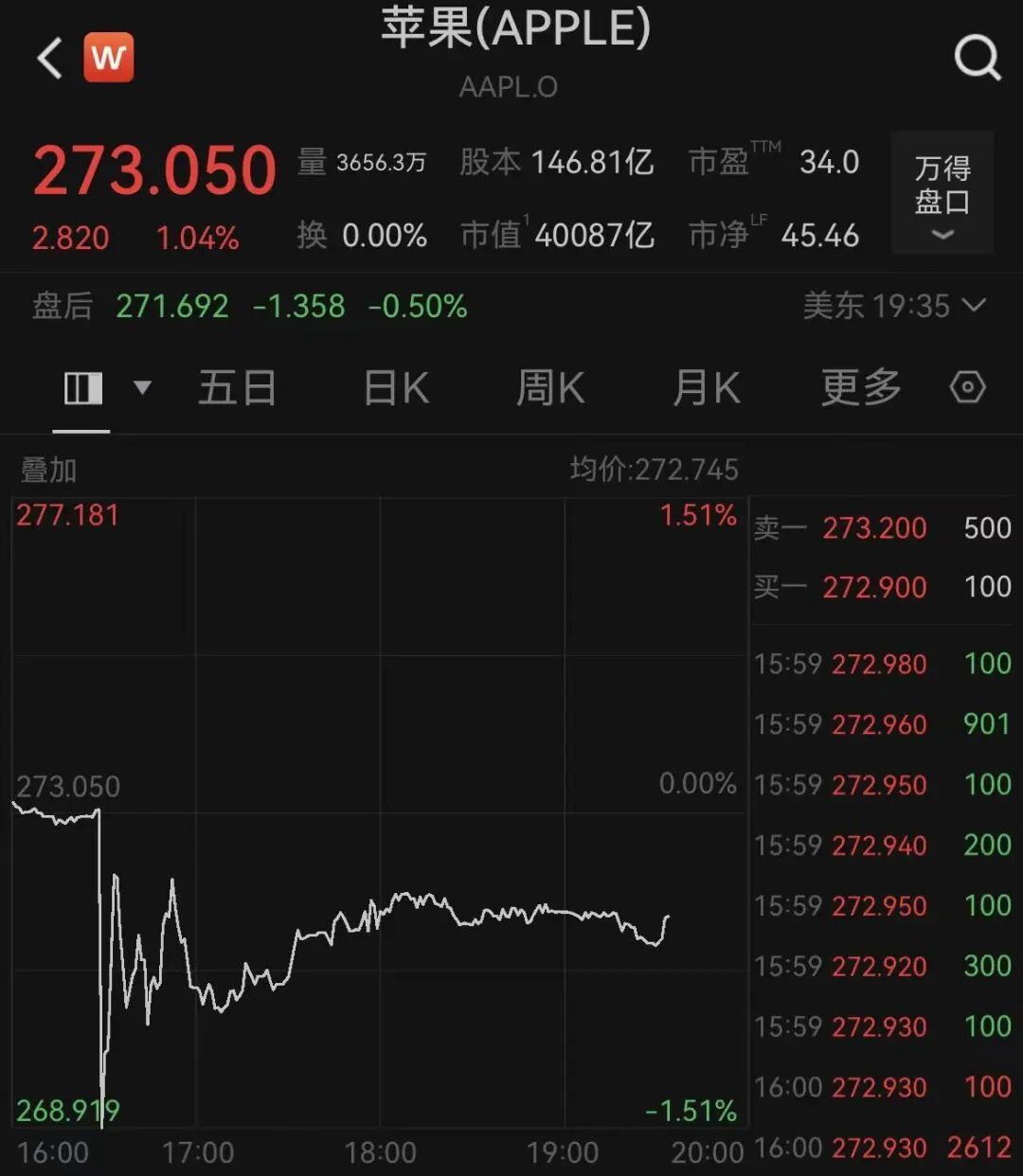
Task: Expand the 万得盘口 panel
Action: (x=942, y=193)
